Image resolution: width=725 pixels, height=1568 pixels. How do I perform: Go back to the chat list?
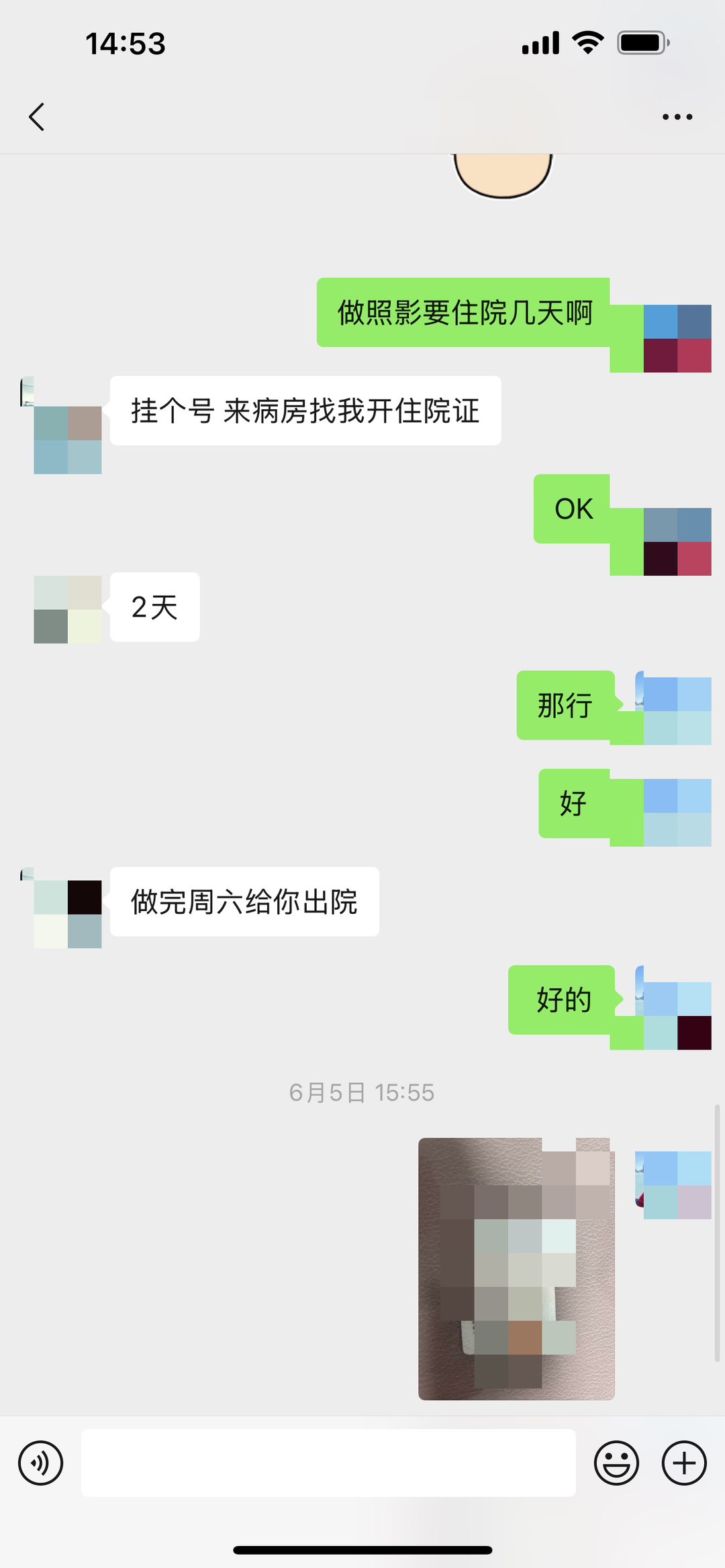click(x=37, y=117)
